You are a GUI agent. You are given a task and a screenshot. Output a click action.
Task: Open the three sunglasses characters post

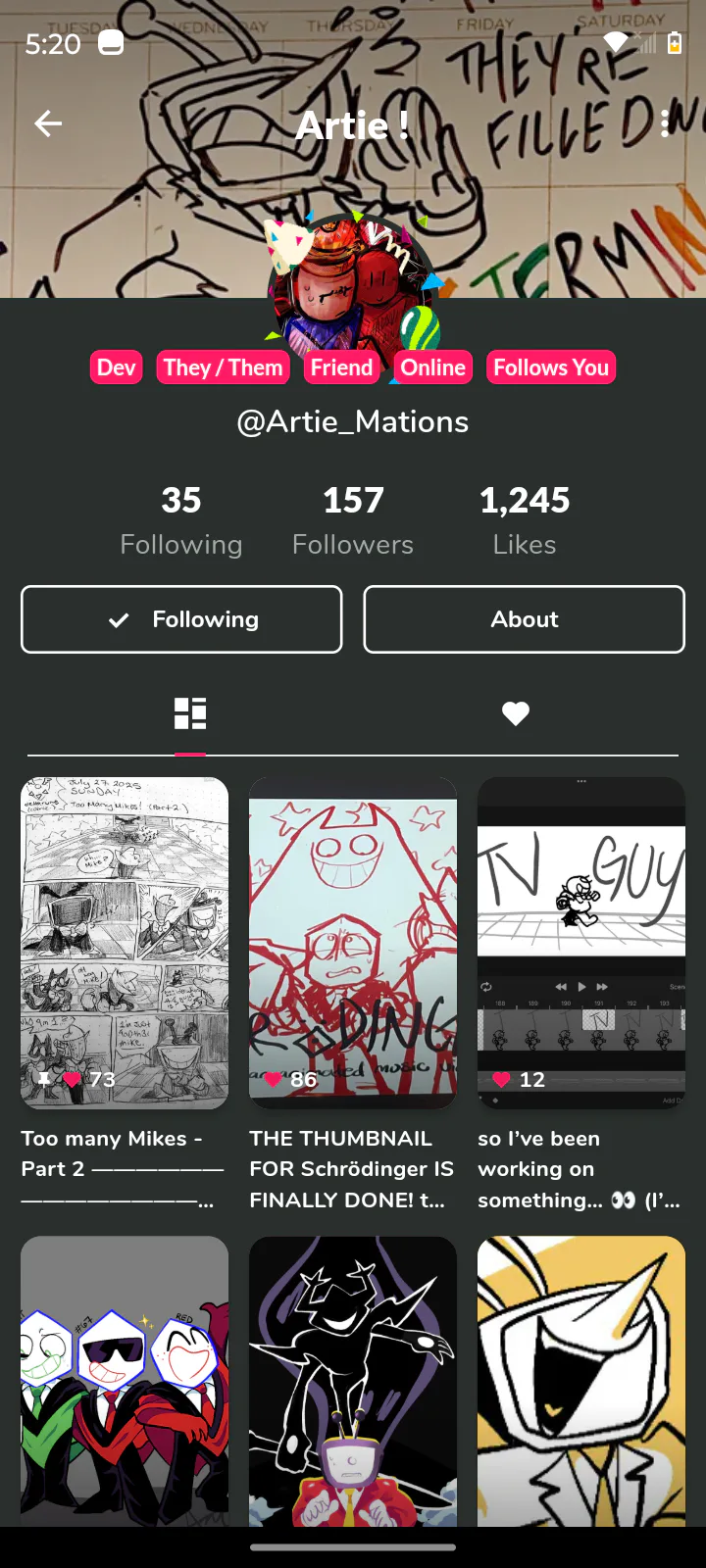click(125, 1380)
